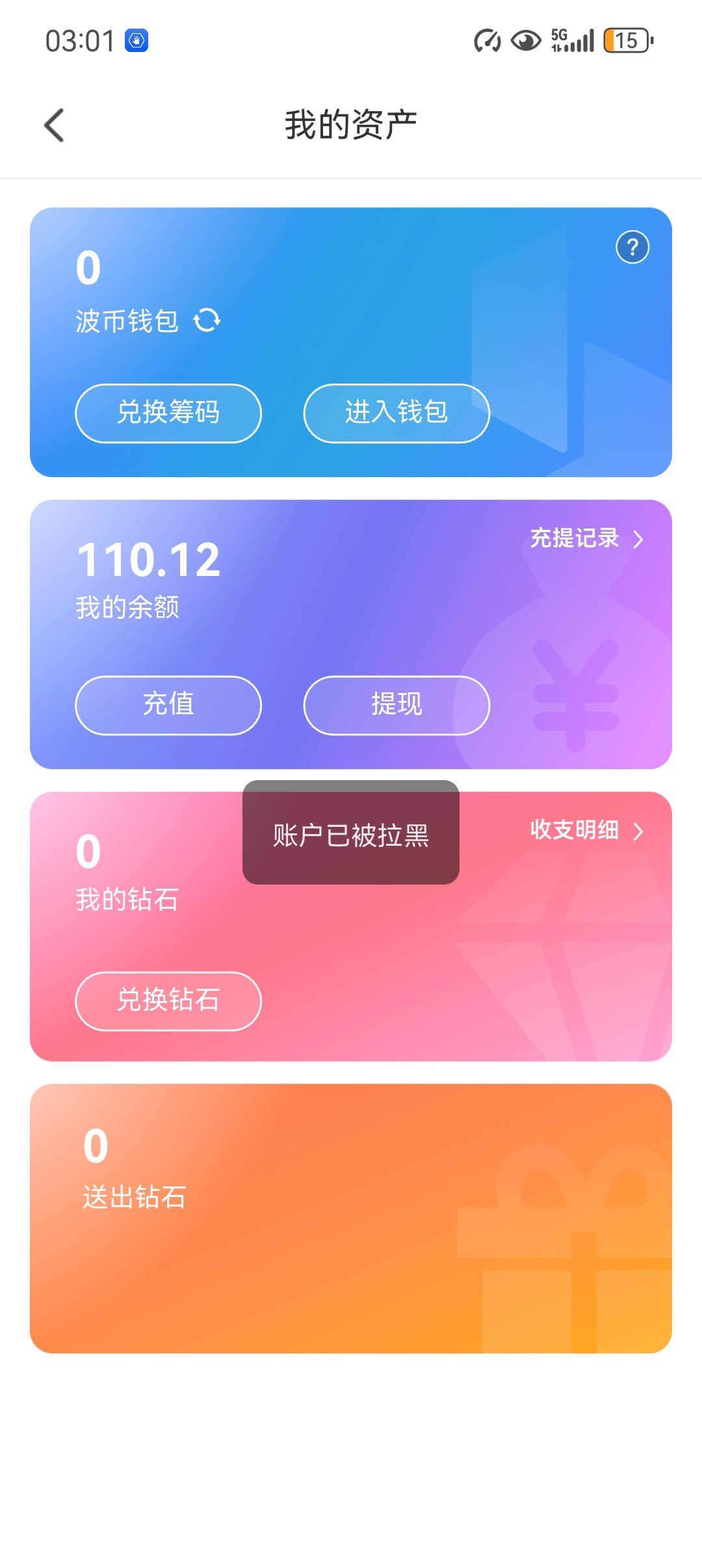Go back from 我的资产 page
Screen dimensions: 702x1568
point(55,125)
